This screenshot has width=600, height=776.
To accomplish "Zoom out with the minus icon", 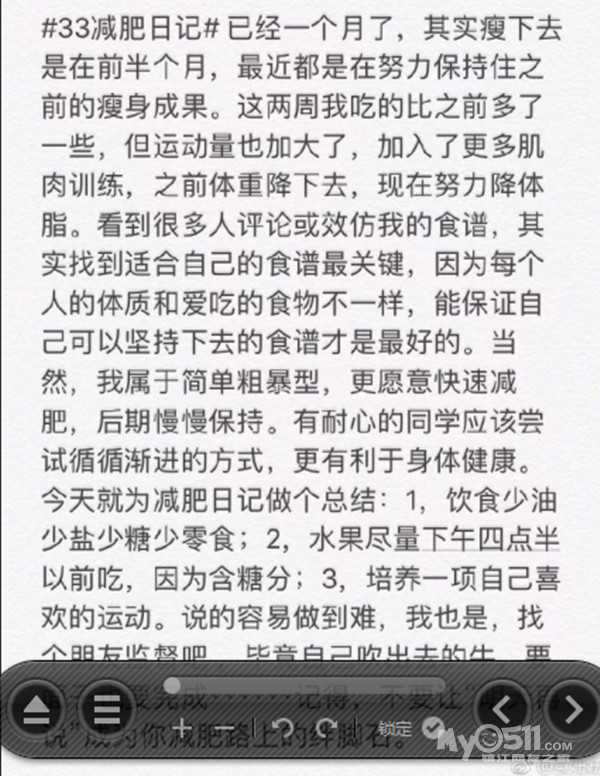I will coord(225,728).
